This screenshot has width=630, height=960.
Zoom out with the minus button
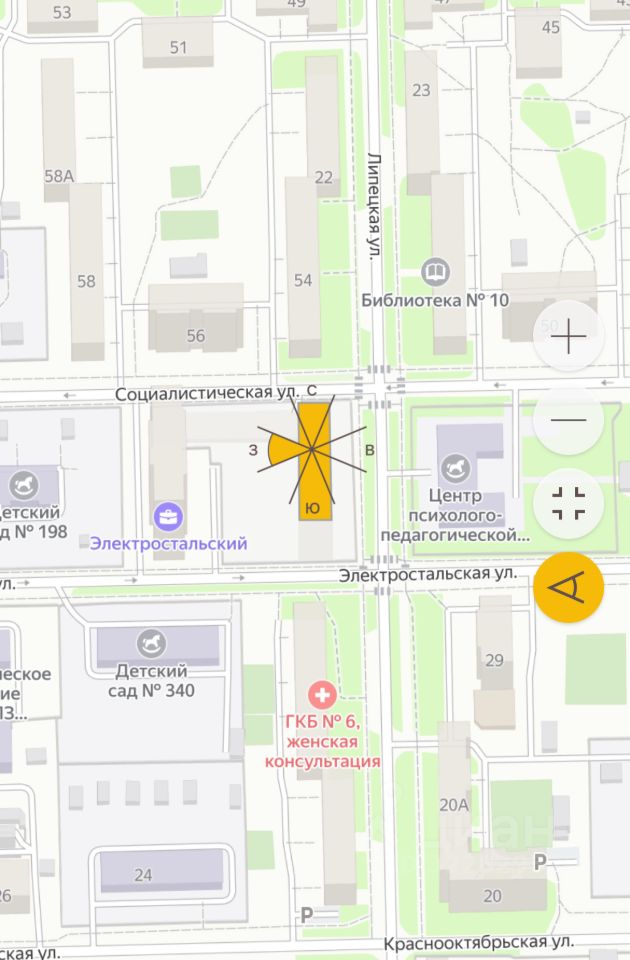568,421
